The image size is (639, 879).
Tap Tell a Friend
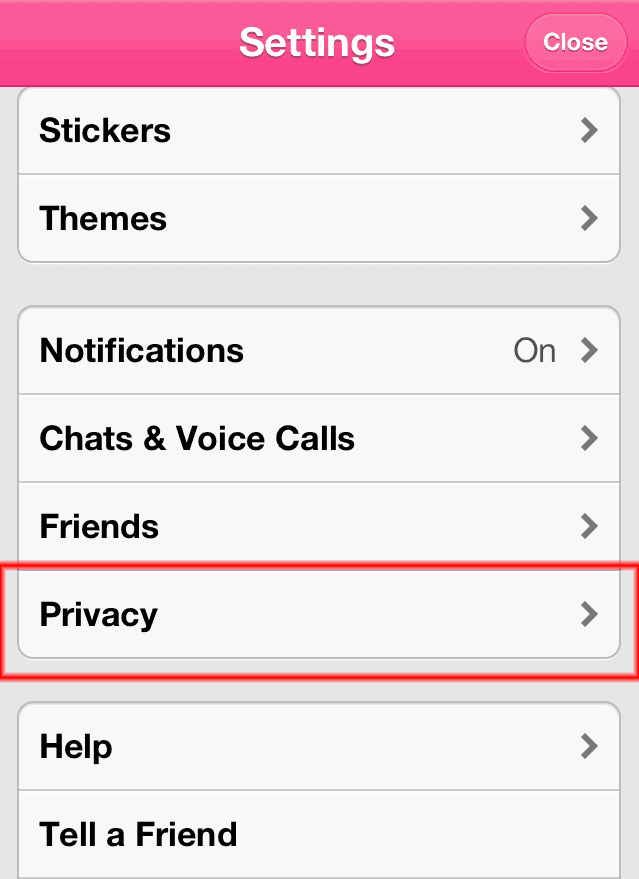coord(319,834)
